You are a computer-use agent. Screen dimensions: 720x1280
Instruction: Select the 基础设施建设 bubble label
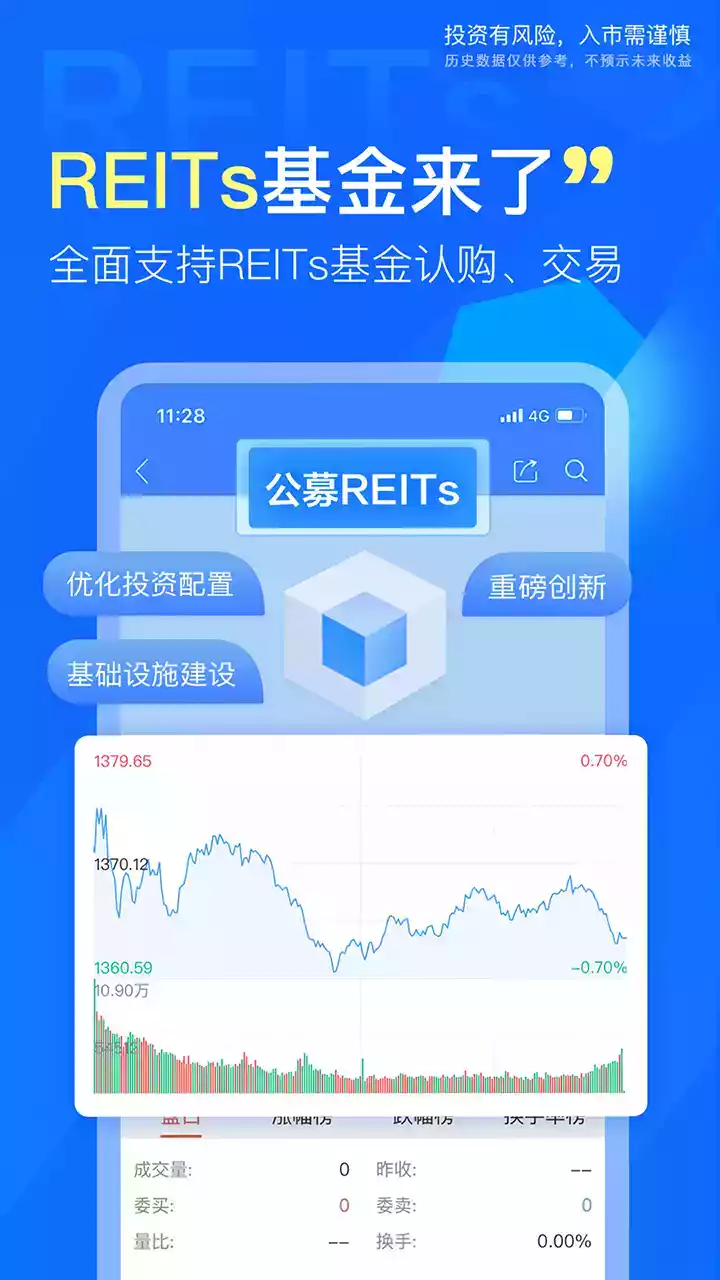pyautogui.click(x=152, y=676)
